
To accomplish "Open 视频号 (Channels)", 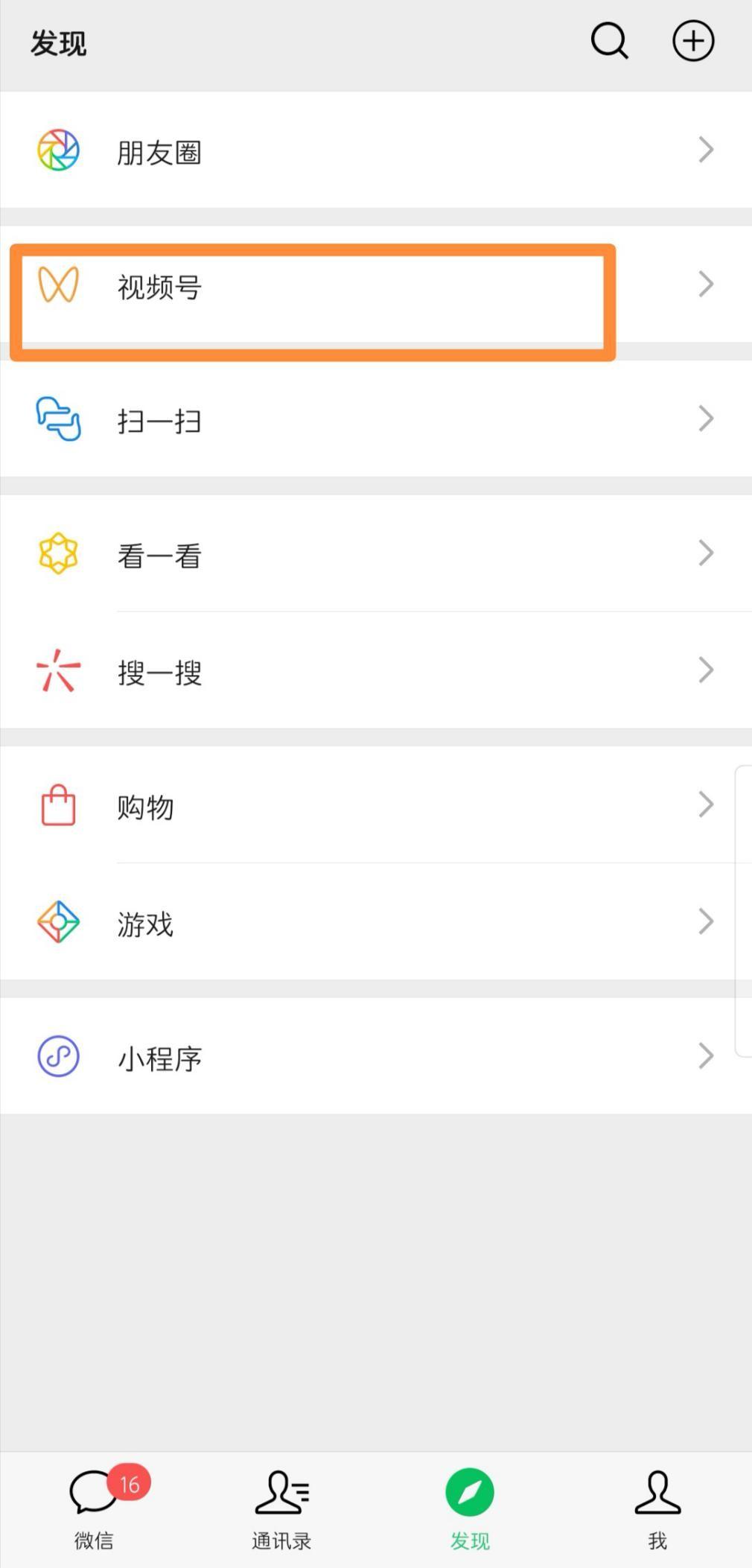I will tap(375, 286).
